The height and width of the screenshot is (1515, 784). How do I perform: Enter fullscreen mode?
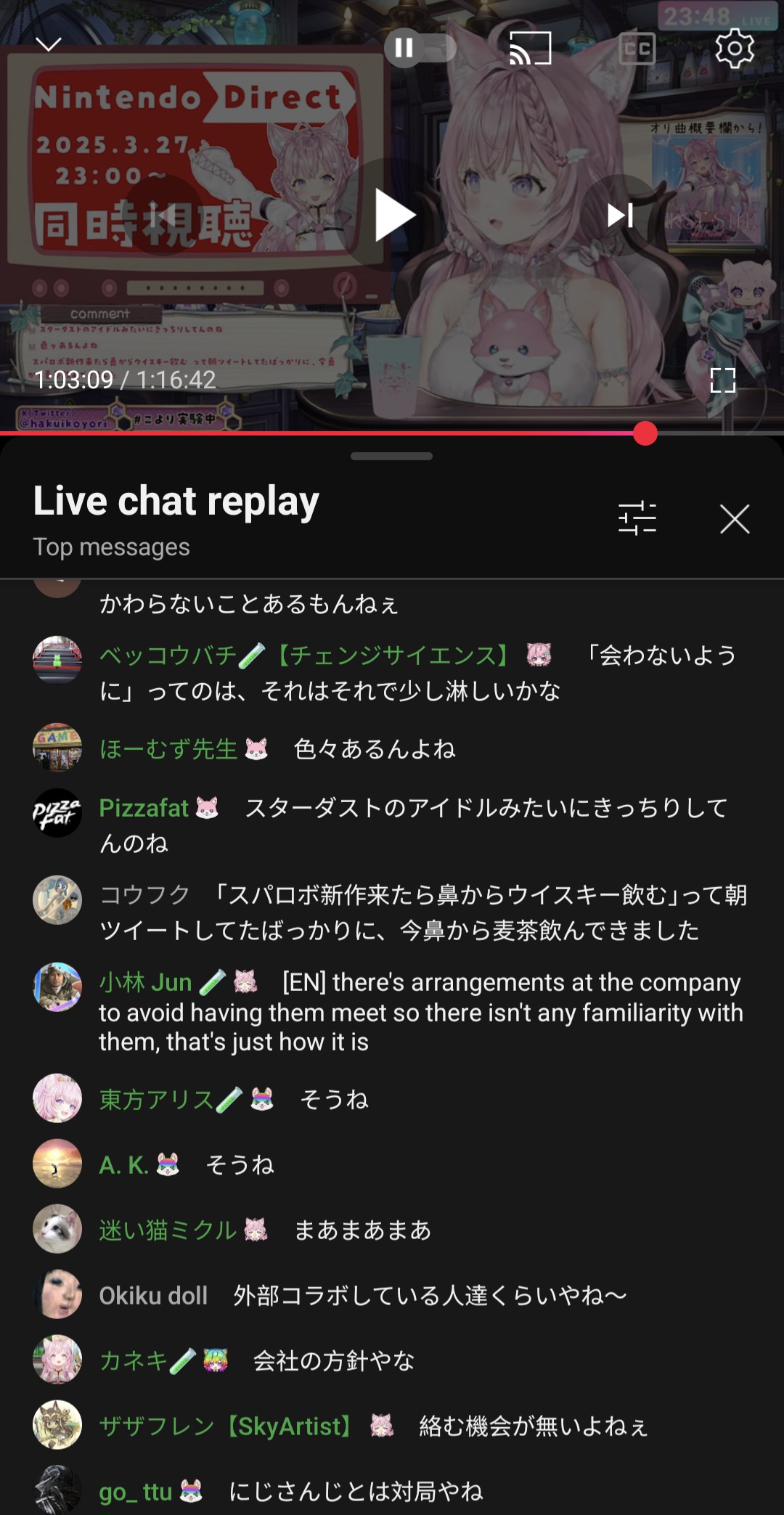coord(722,380)
